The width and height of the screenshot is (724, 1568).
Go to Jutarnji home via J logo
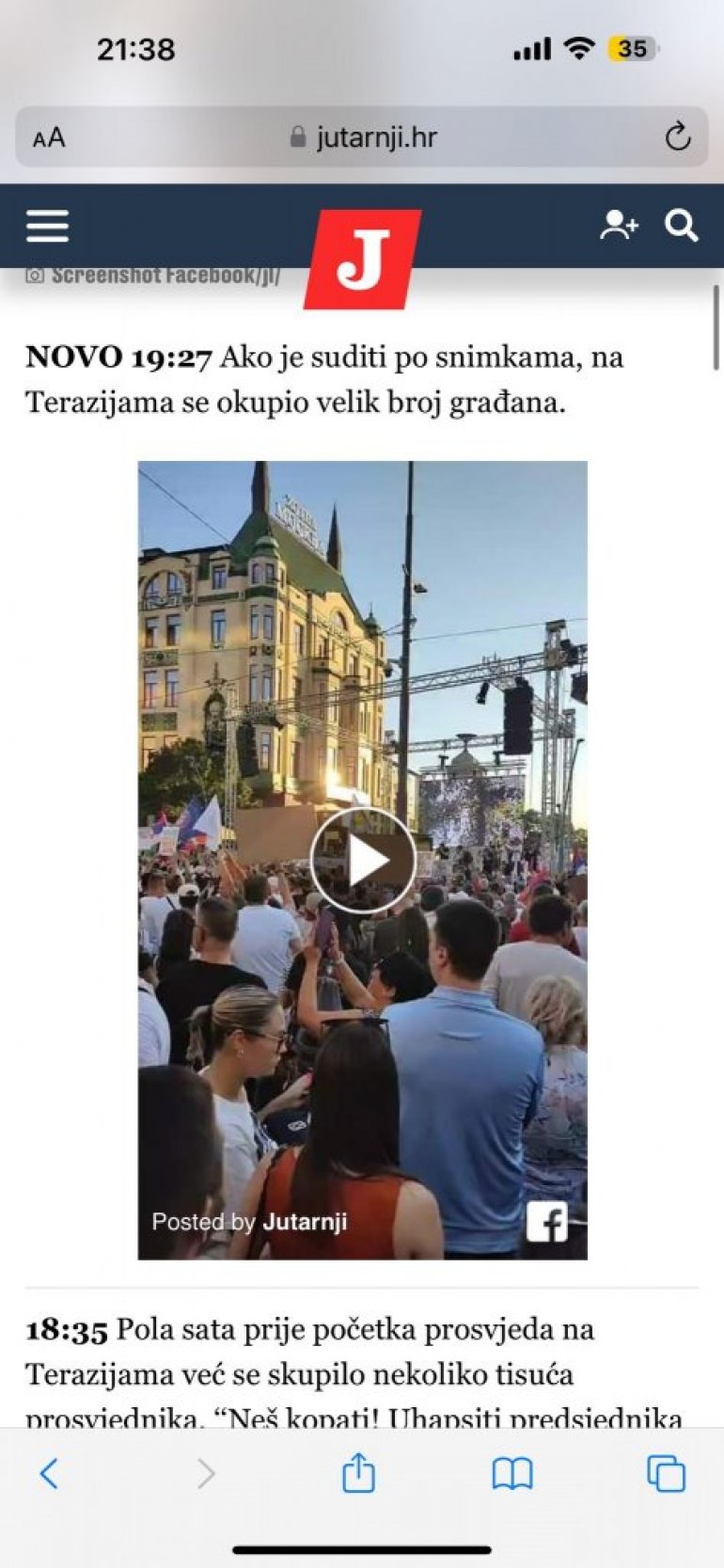[x=362, y=259]
